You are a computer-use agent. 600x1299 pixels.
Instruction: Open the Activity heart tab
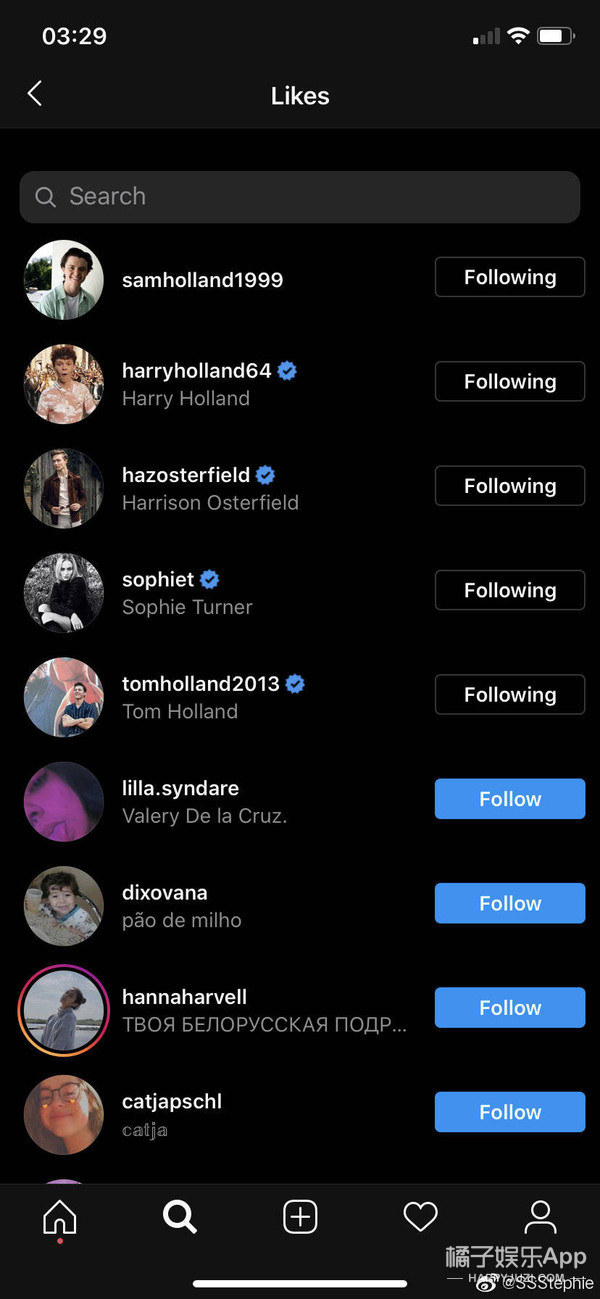(420, 1216)
